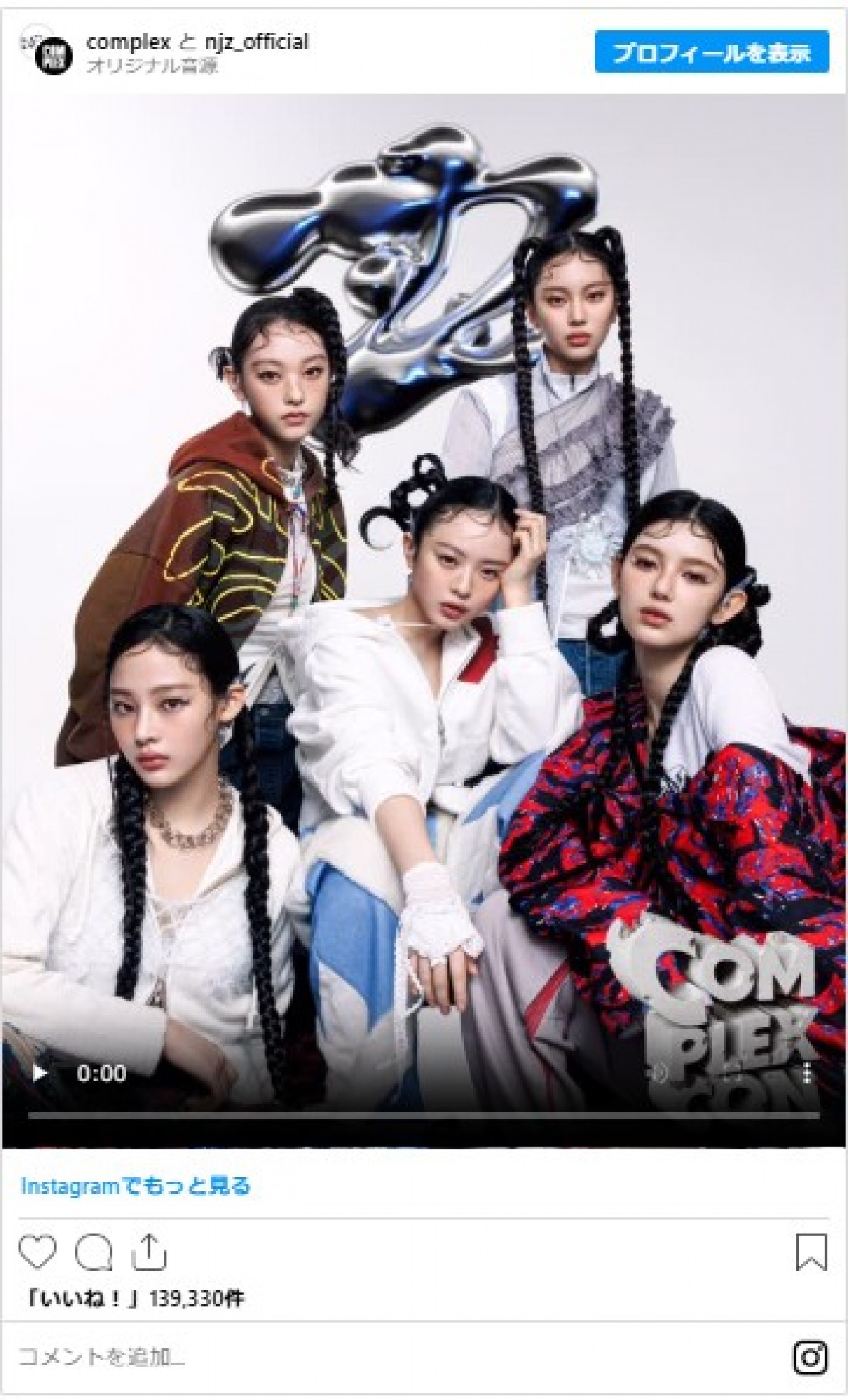Open the Instagram logo link
Screen dimensions: 848x1400
pyautogui.click(x=811, y=1356)
